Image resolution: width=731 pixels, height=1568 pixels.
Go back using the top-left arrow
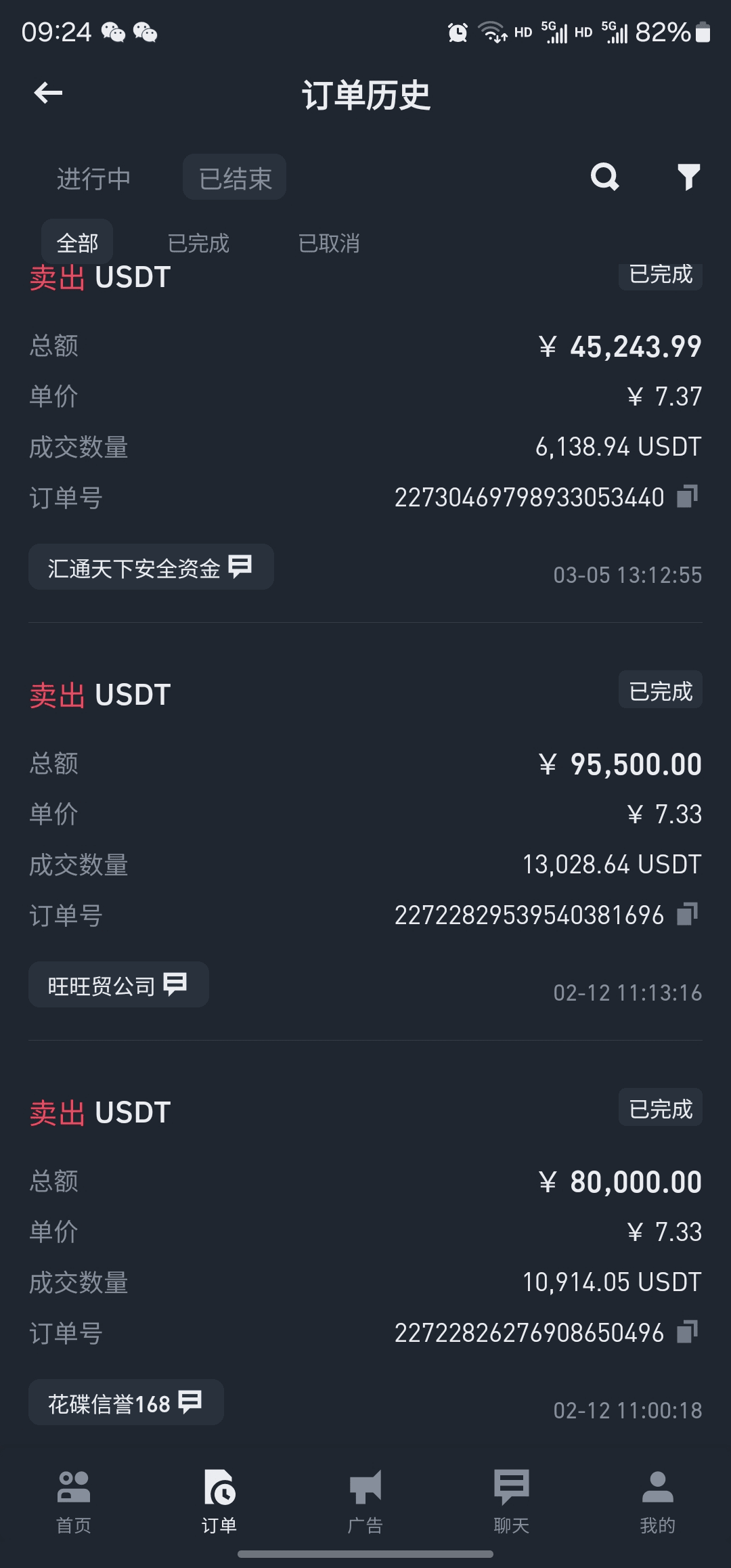click(x=48, y=93)
